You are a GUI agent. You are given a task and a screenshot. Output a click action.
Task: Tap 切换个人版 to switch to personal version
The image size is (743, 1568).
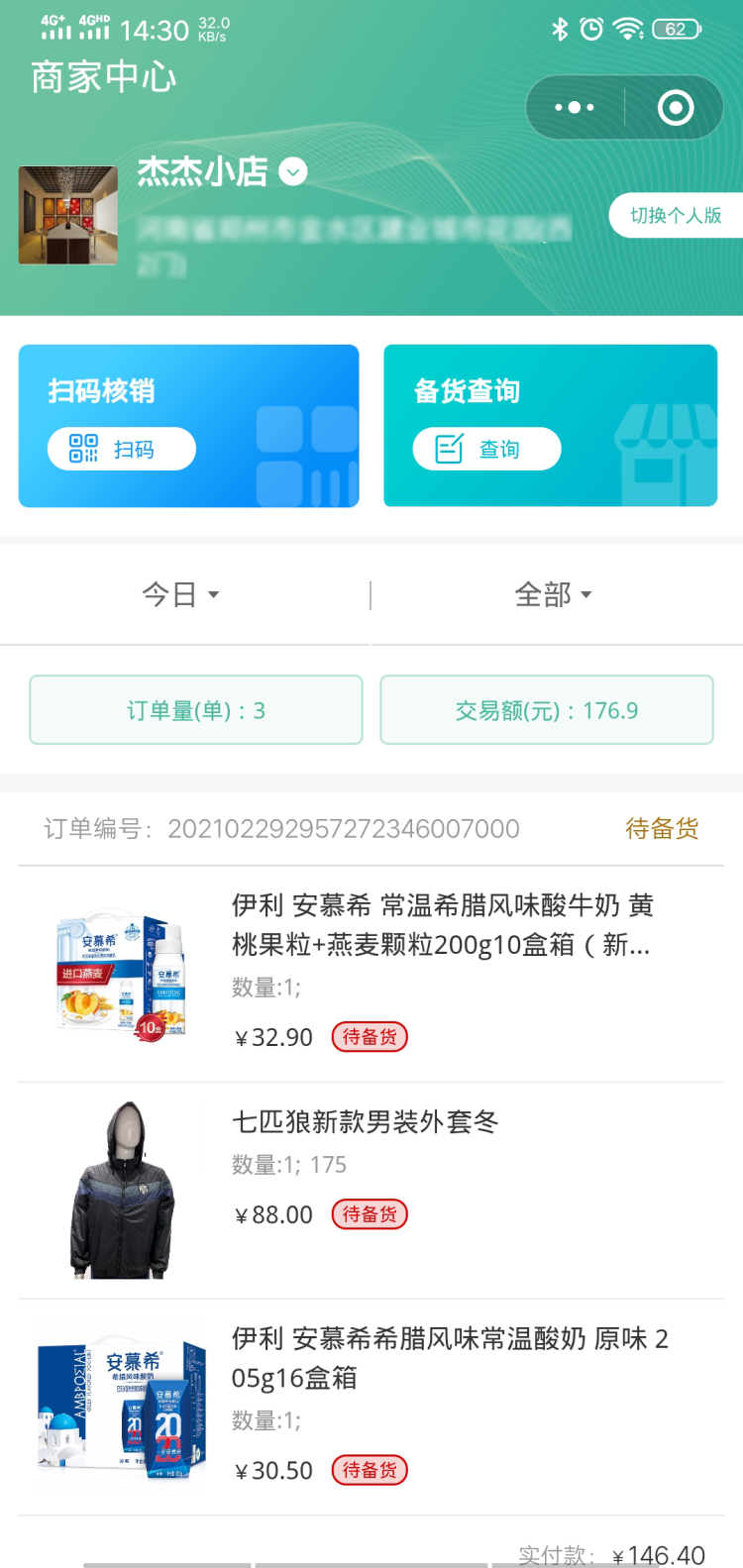point(676,215)
